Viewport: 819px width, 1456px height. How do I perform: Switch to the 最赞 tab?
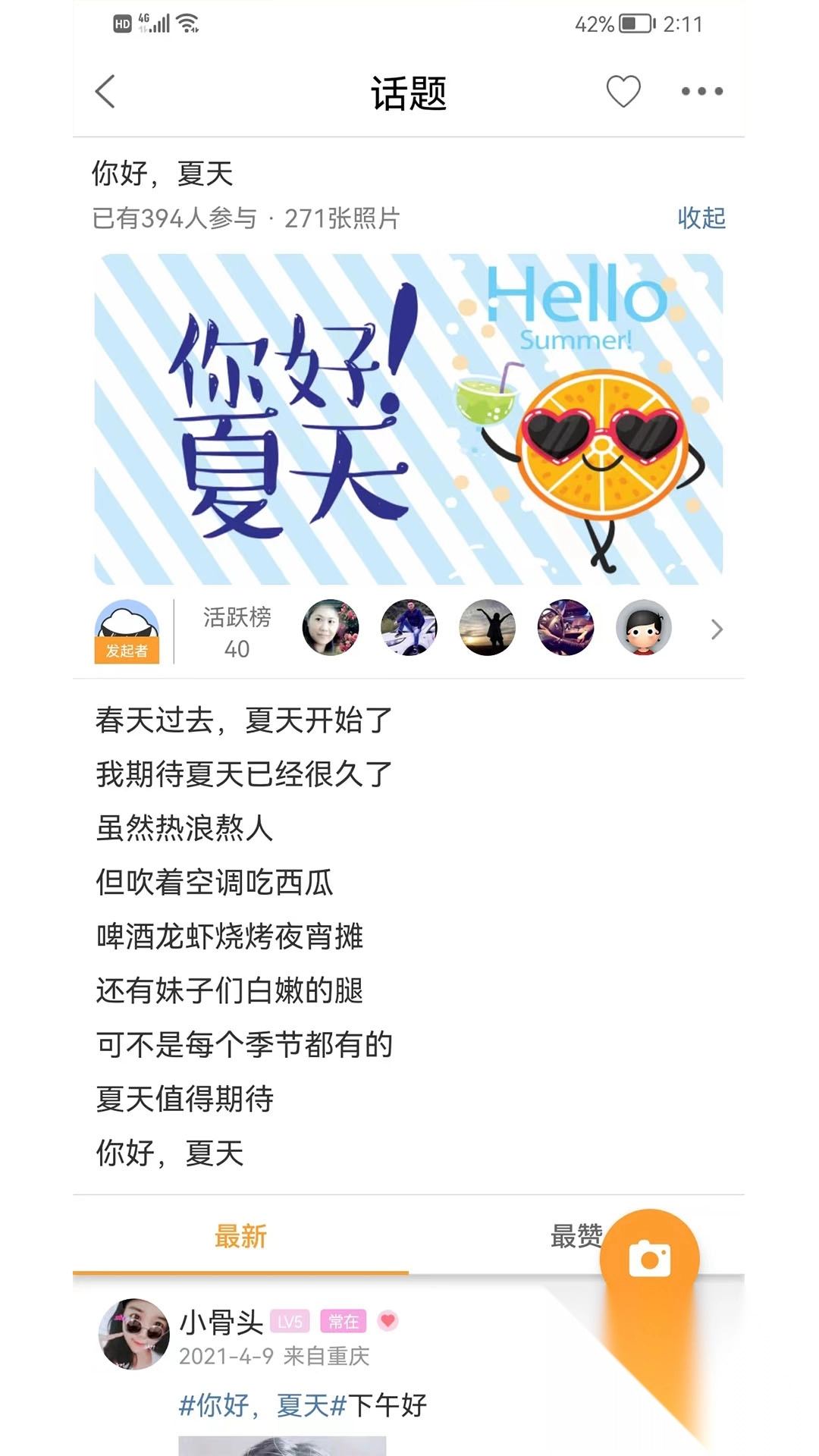click(x=575, y=1236)
